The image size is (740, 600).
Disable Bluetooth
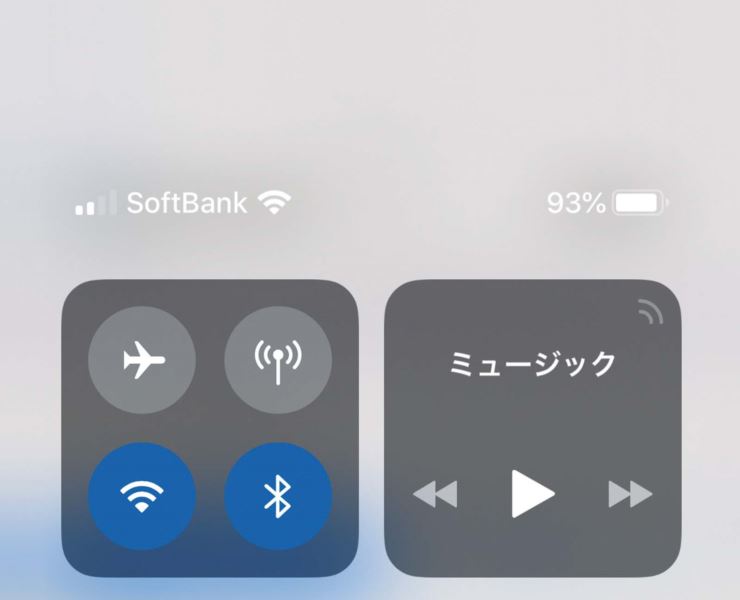click(x=278, y=497)
